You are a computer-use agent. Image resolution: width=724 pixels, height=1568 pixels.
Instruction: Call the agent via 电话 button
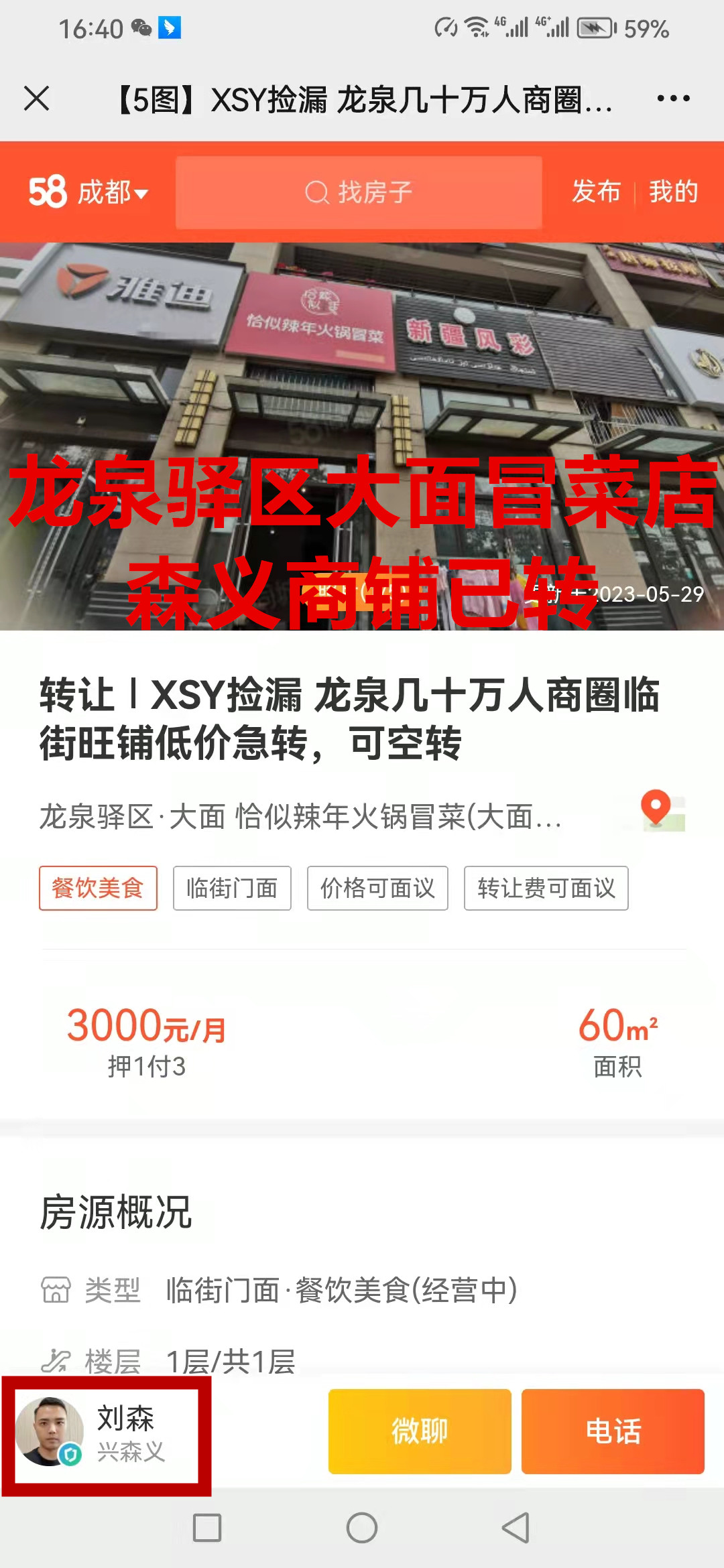[x=613, y=1431]
